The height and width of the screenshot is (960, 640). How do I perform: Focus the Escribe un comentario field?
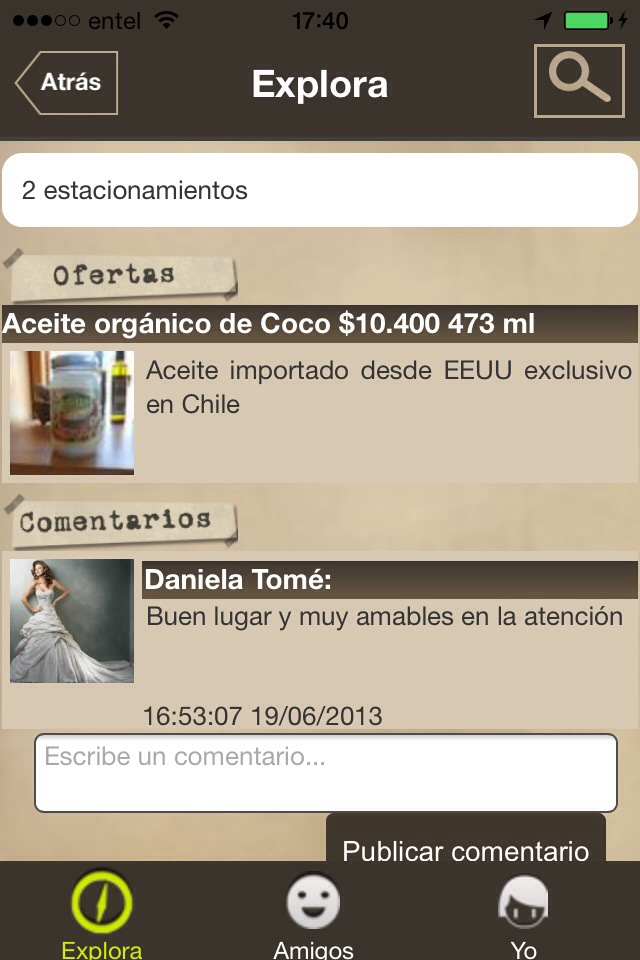pyautogui.click(x=326, y=773)
